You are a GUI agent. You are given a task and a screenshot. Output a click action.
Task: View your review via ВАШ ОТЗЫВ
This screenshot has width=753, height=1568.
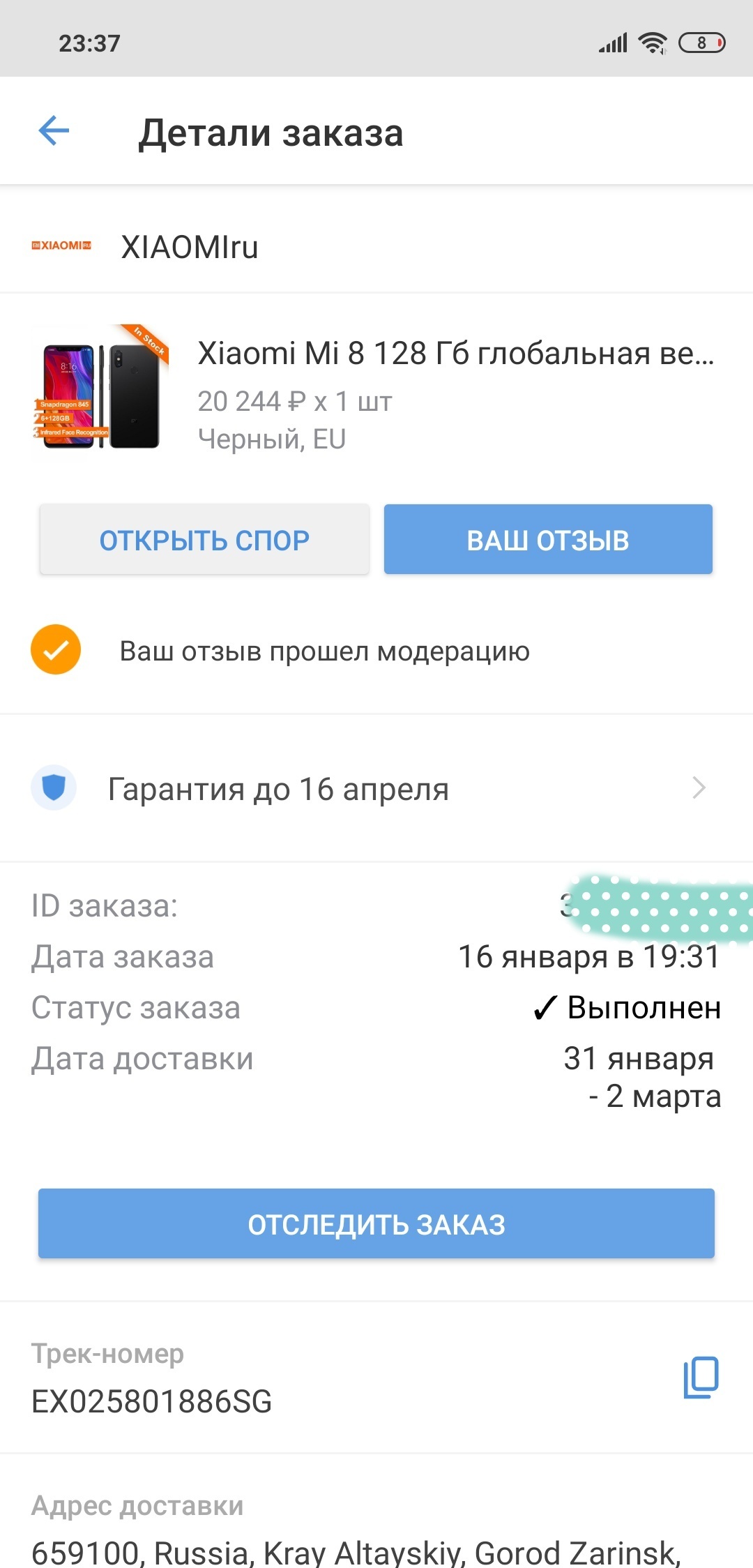[x=548, y=540]
